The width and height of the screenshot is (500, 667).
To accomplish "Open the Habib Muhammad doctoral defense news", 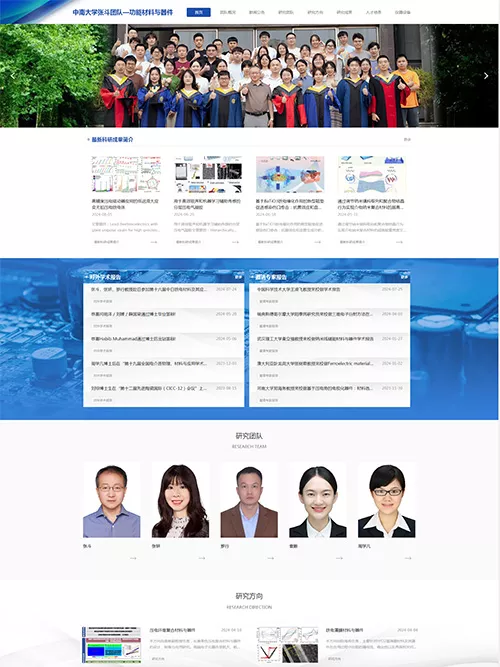I will click(163, 345).
